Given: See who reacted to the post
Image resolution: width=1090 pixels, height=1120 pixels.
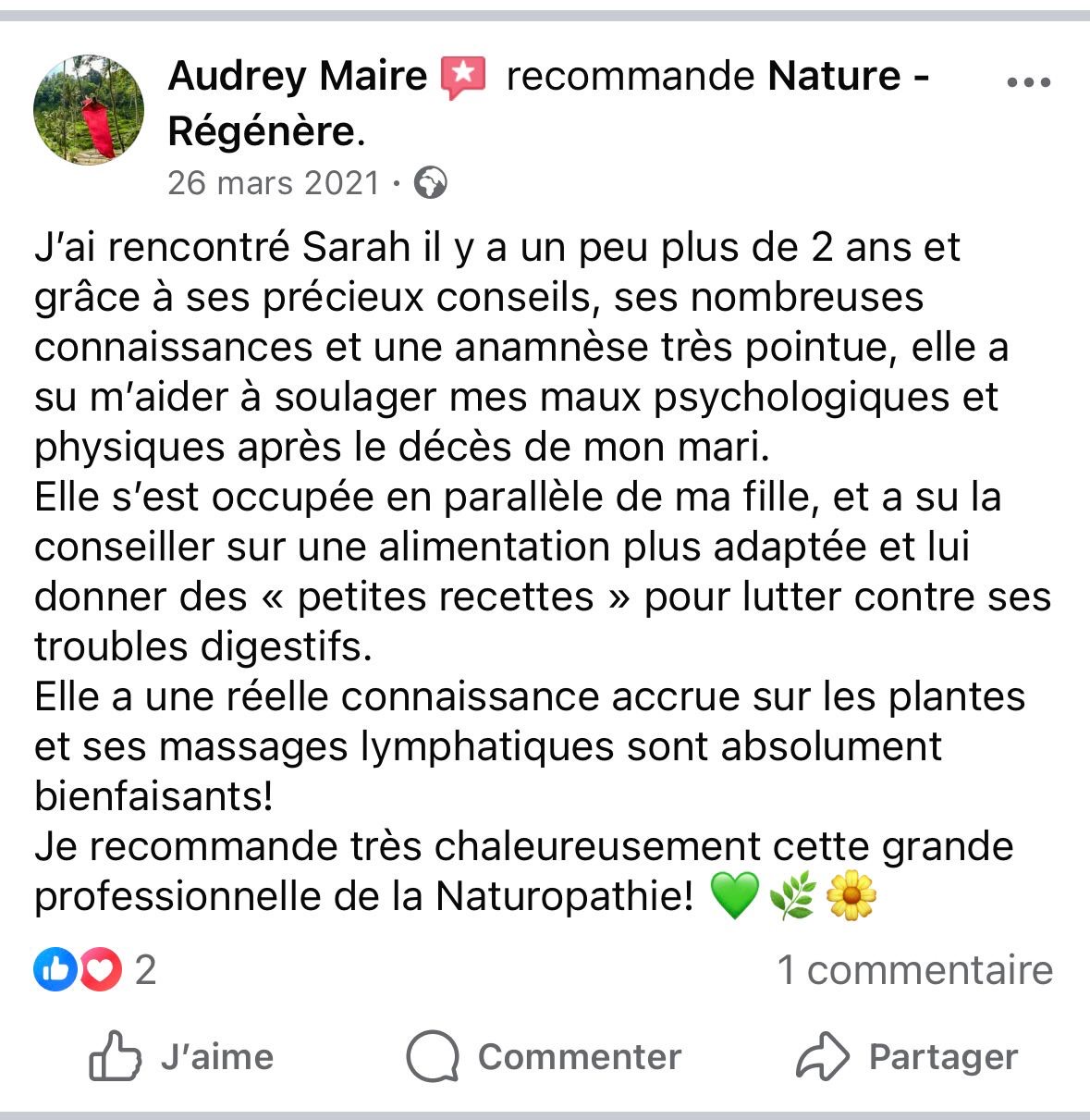Looking at the screenshot, I should pyautogui.click(x=94, y=970).
